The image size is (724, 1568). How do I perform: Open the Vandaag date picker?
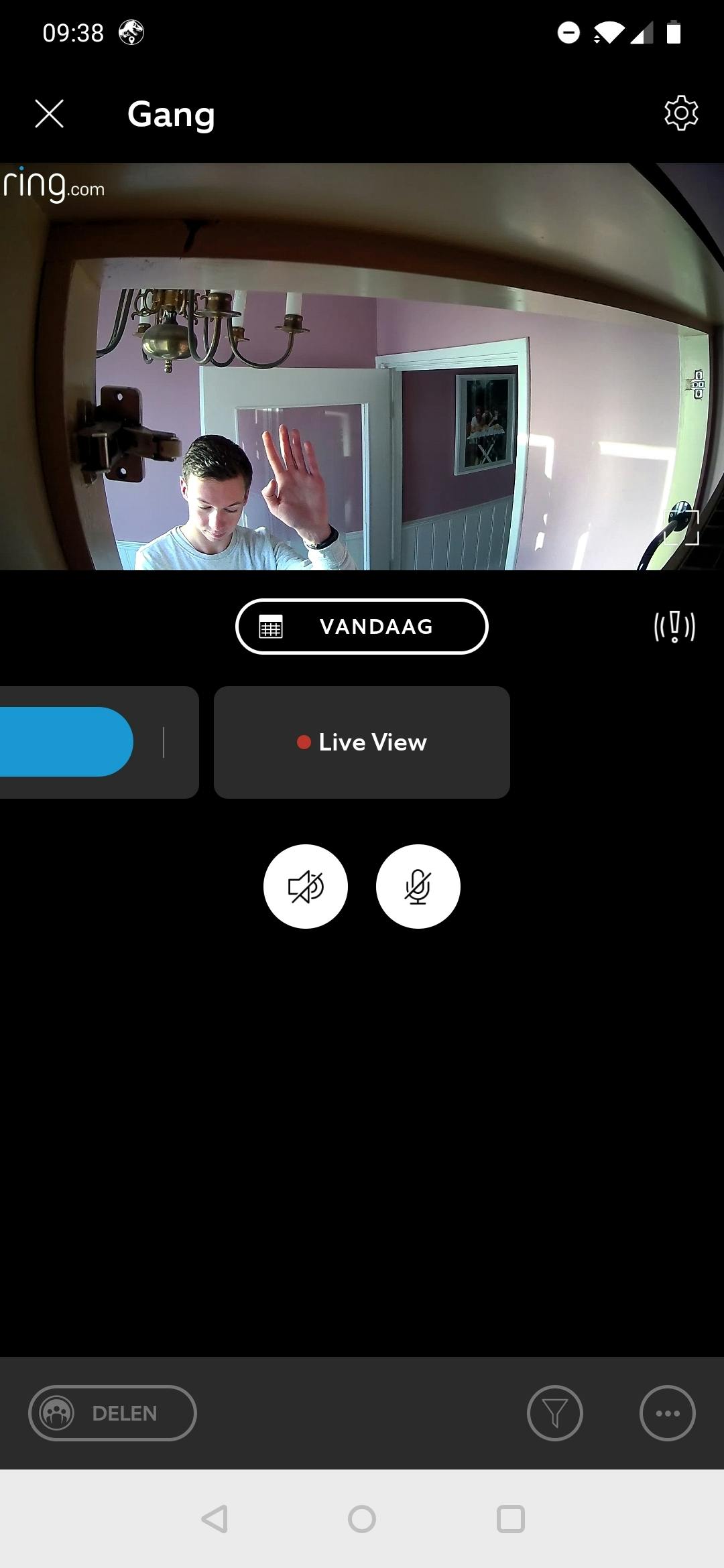362,627
